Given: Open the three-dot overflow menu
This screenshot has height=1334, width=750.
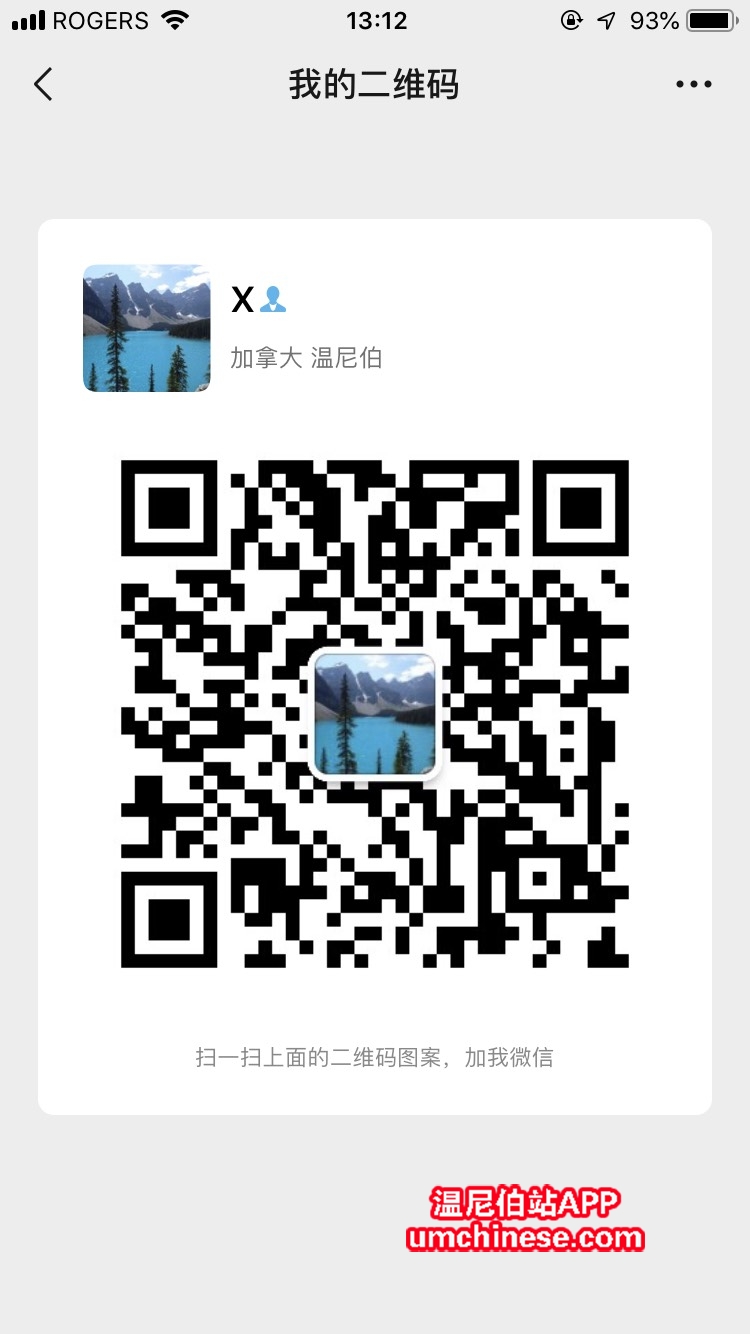Looking at the screenshot, I should click(693, 85).
